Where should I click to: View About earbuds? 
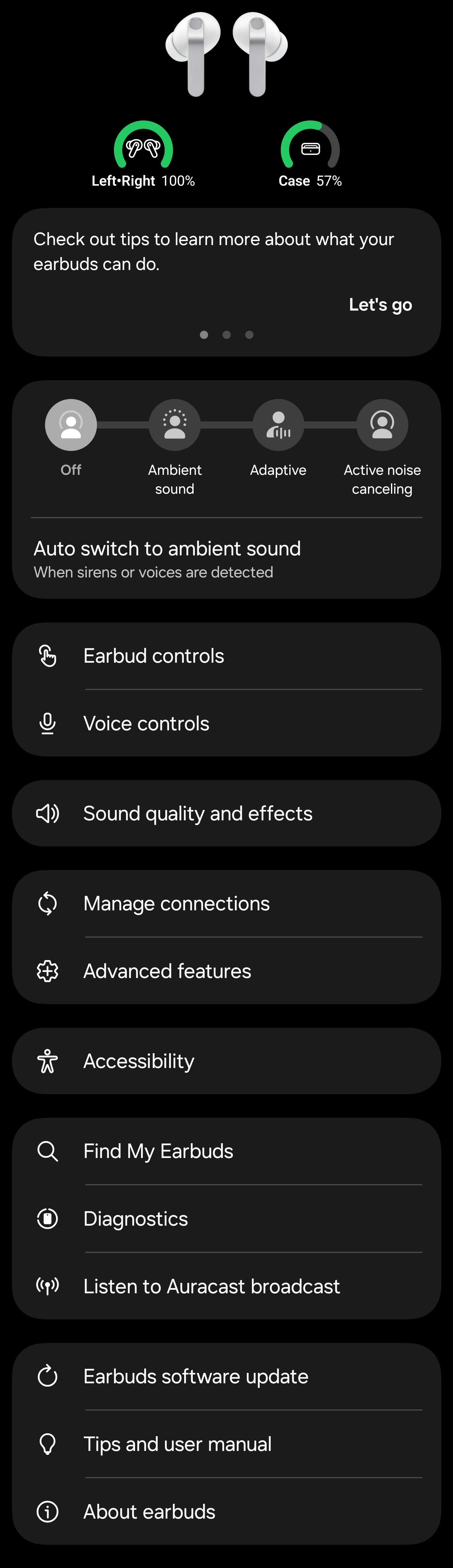(227, 1512)
